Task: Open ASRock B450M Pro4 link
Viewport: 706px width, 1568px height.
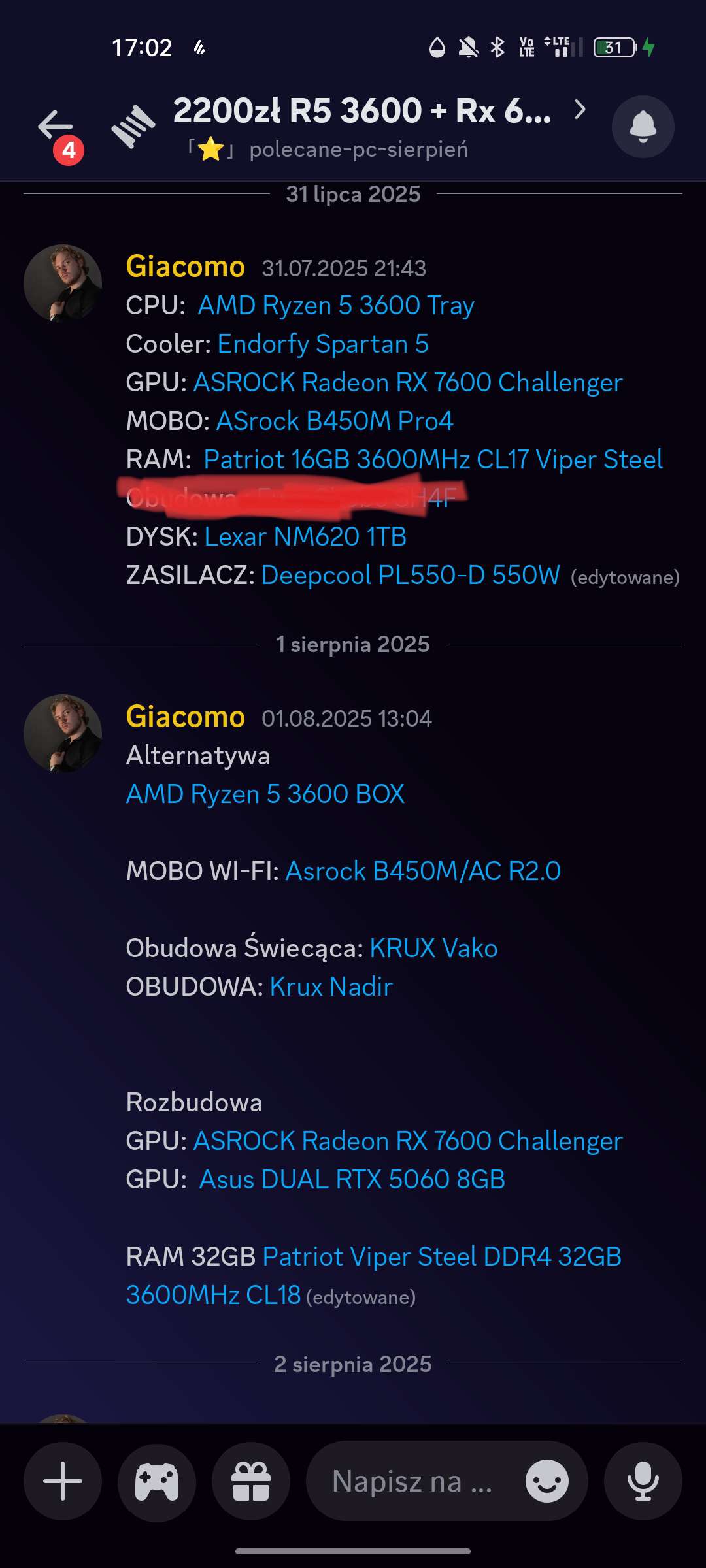Action: (x=335, y=421)
